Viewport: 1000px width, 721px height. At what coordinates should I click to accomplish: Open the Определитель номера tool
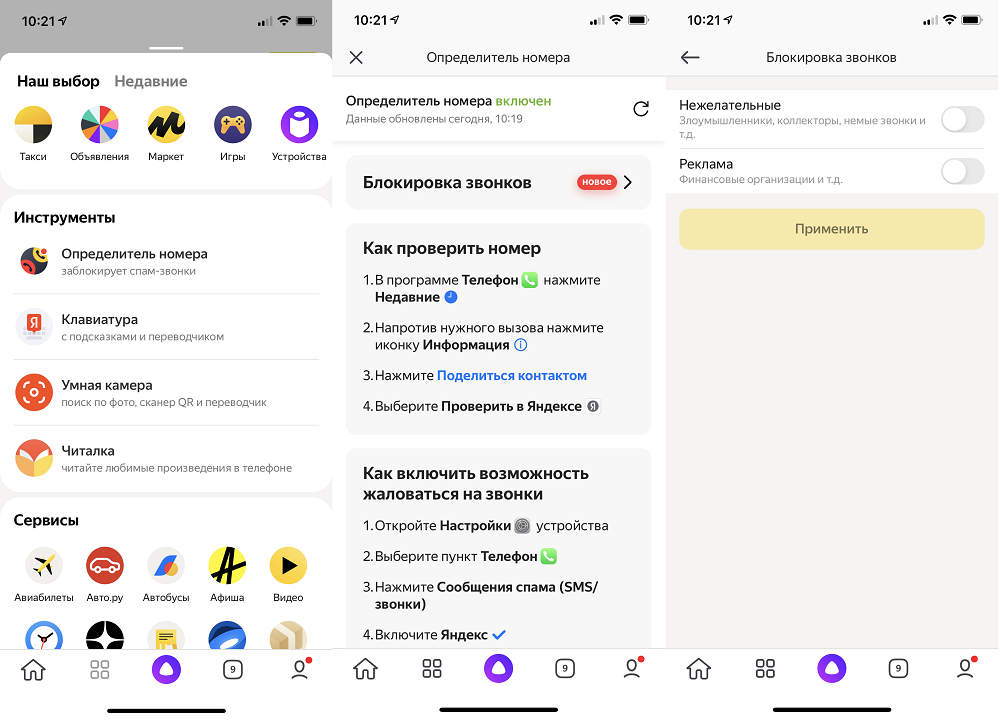[x=134, y=261]
